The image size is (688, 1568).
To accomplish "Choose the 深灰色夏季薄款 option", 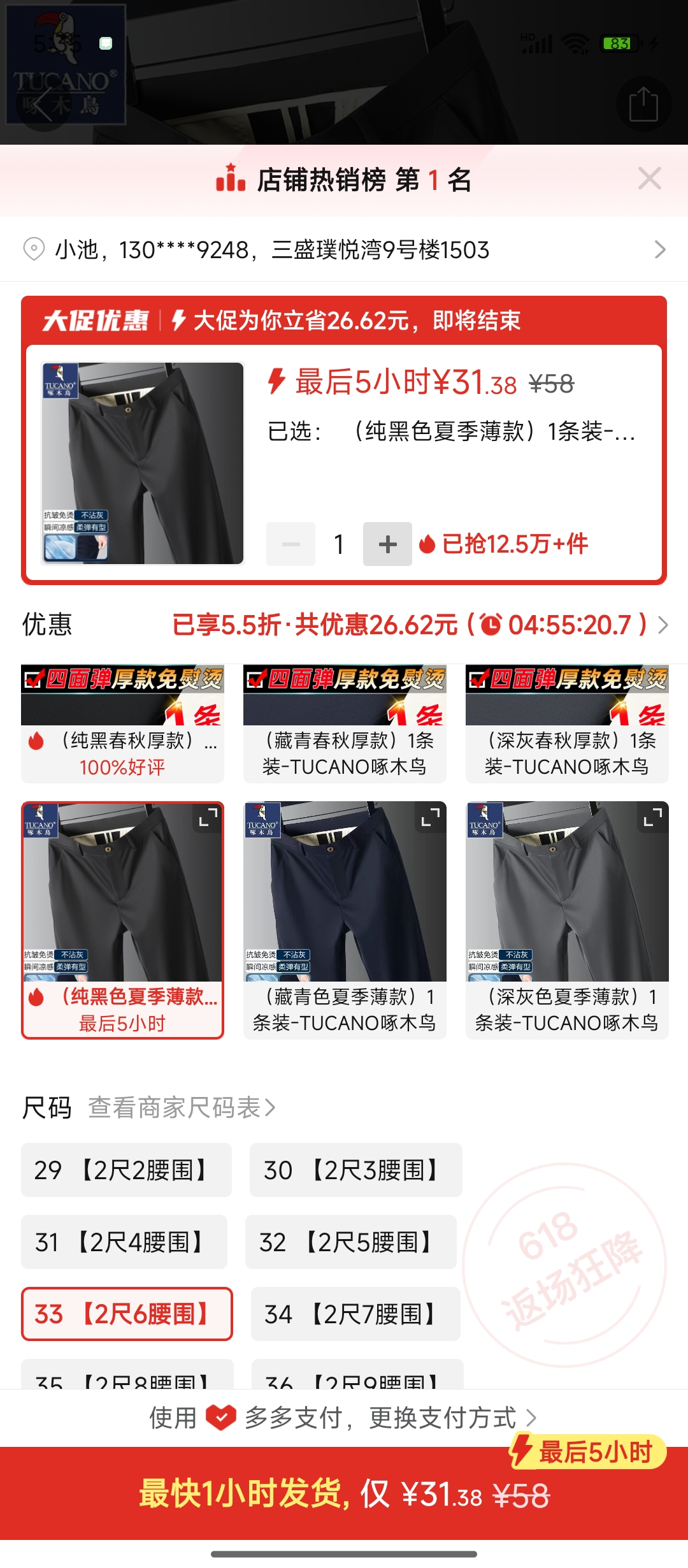I will point(567,920).
